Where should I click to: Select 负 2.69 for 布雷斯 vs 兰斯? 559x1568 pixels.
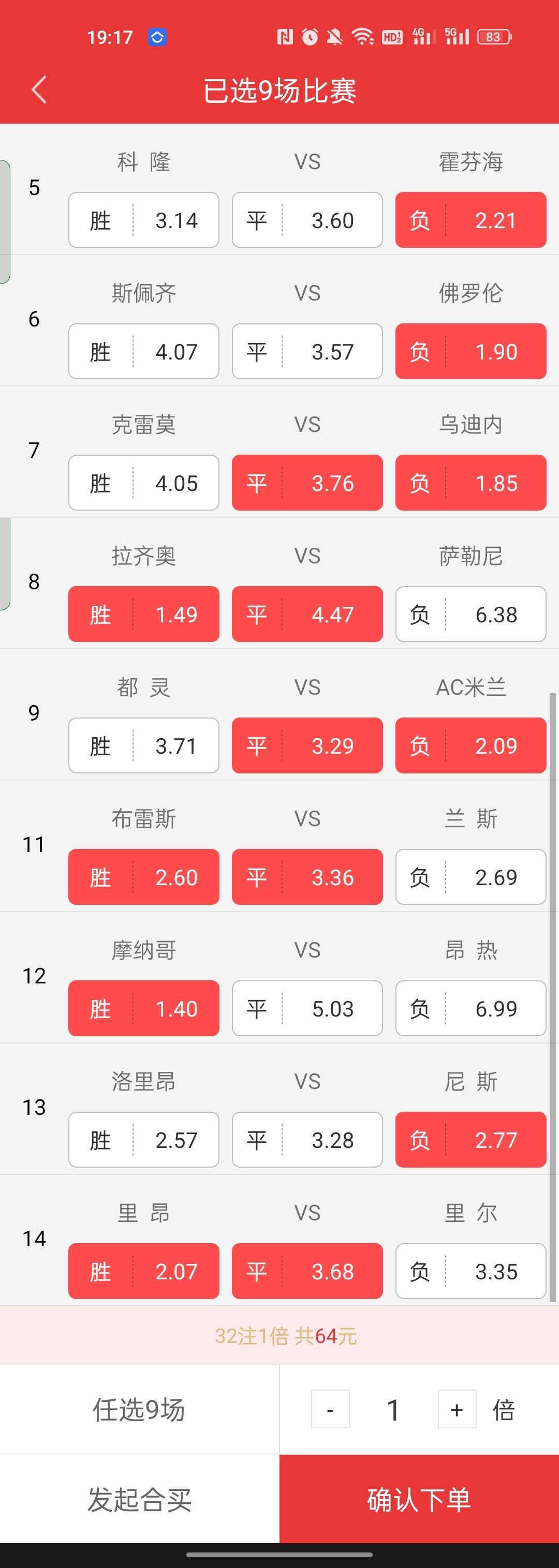470,877
